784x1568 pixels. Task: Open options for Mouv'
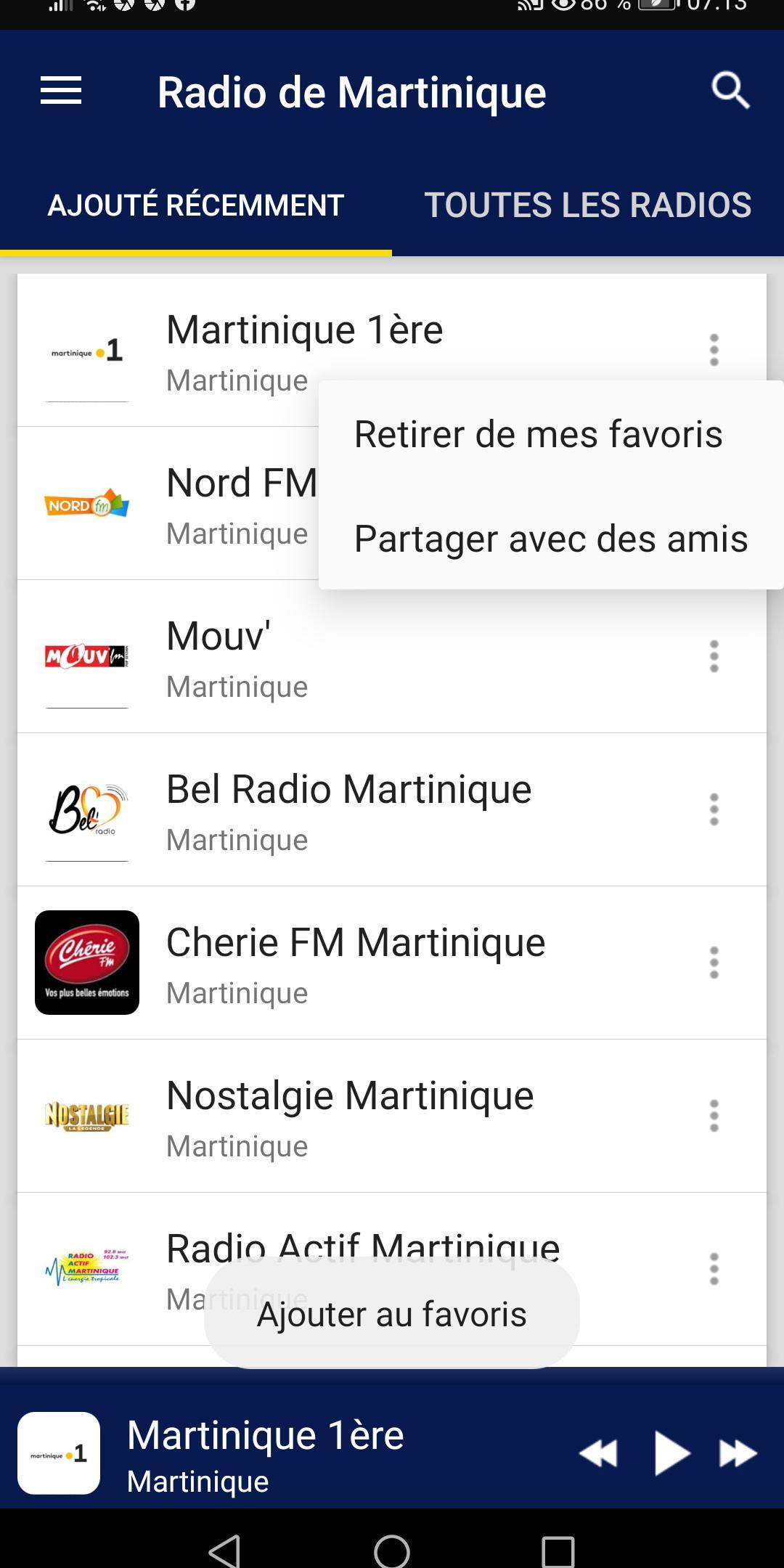(714, 656)
